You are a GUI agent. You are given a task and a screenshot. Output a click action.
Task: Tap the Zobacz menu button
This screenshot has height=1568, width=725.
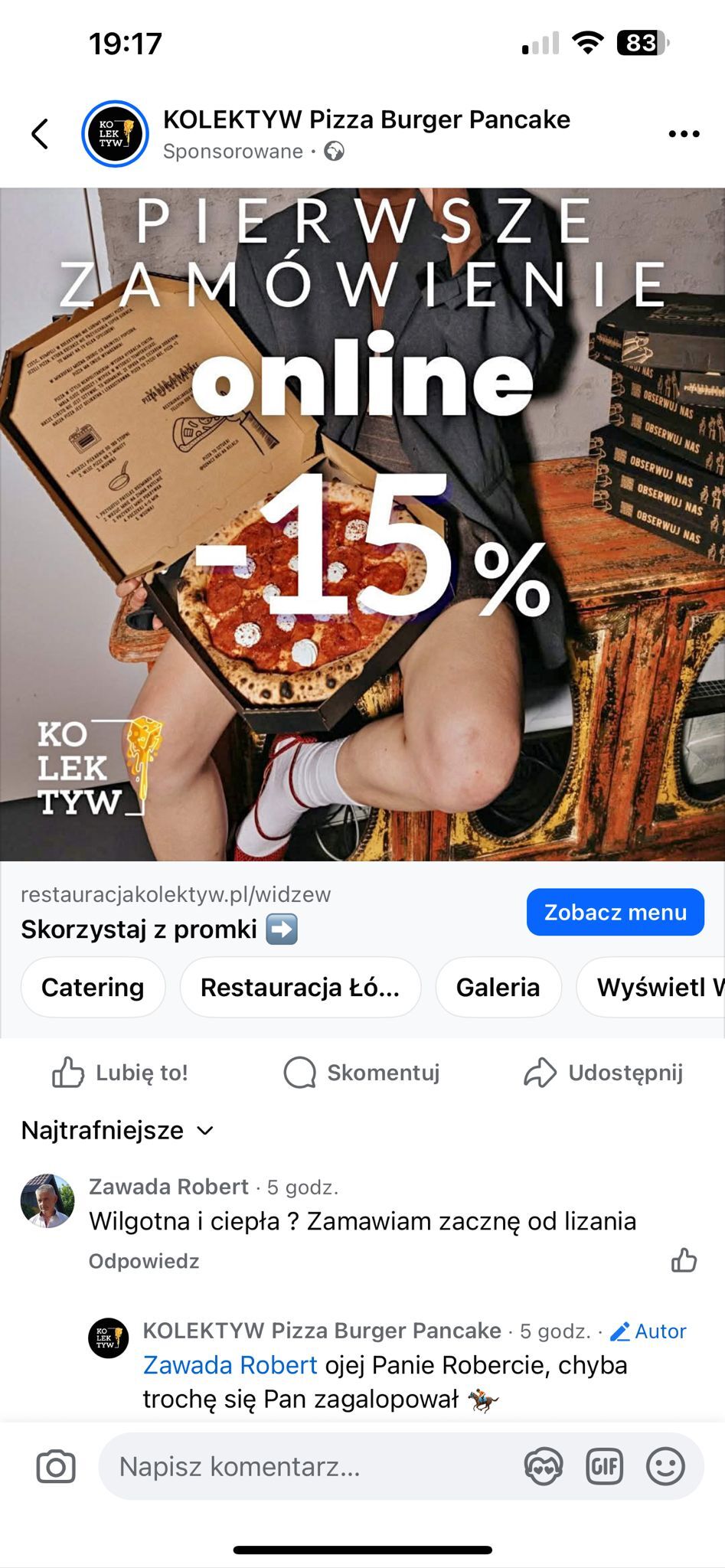pyautogui.click(x=615, y=912)
